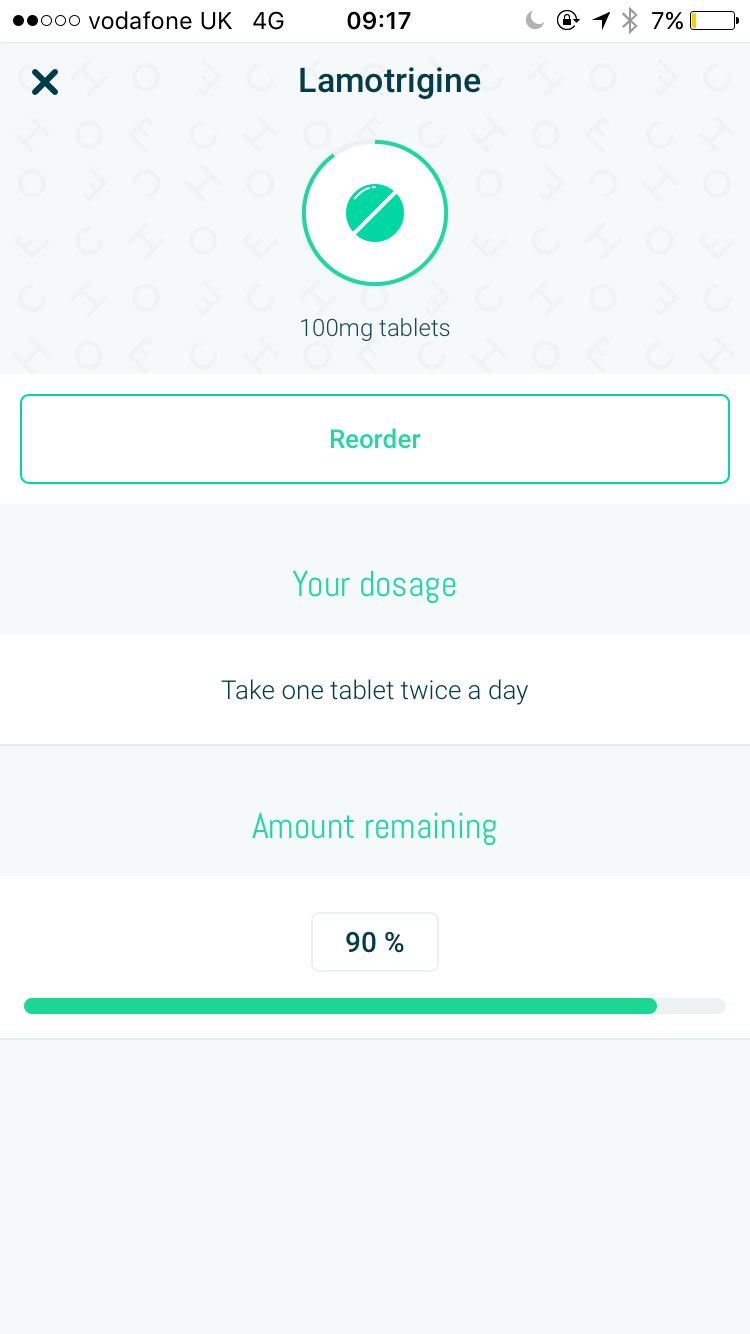Tap the Reorder button
Viewport: 750px width, 1334px height.
point(375,438)
